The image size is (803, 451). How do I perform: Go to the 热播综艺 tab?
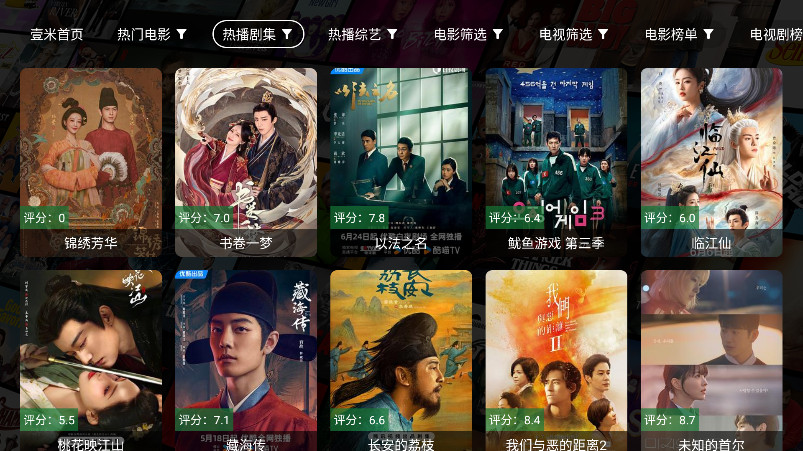point(363,34)
